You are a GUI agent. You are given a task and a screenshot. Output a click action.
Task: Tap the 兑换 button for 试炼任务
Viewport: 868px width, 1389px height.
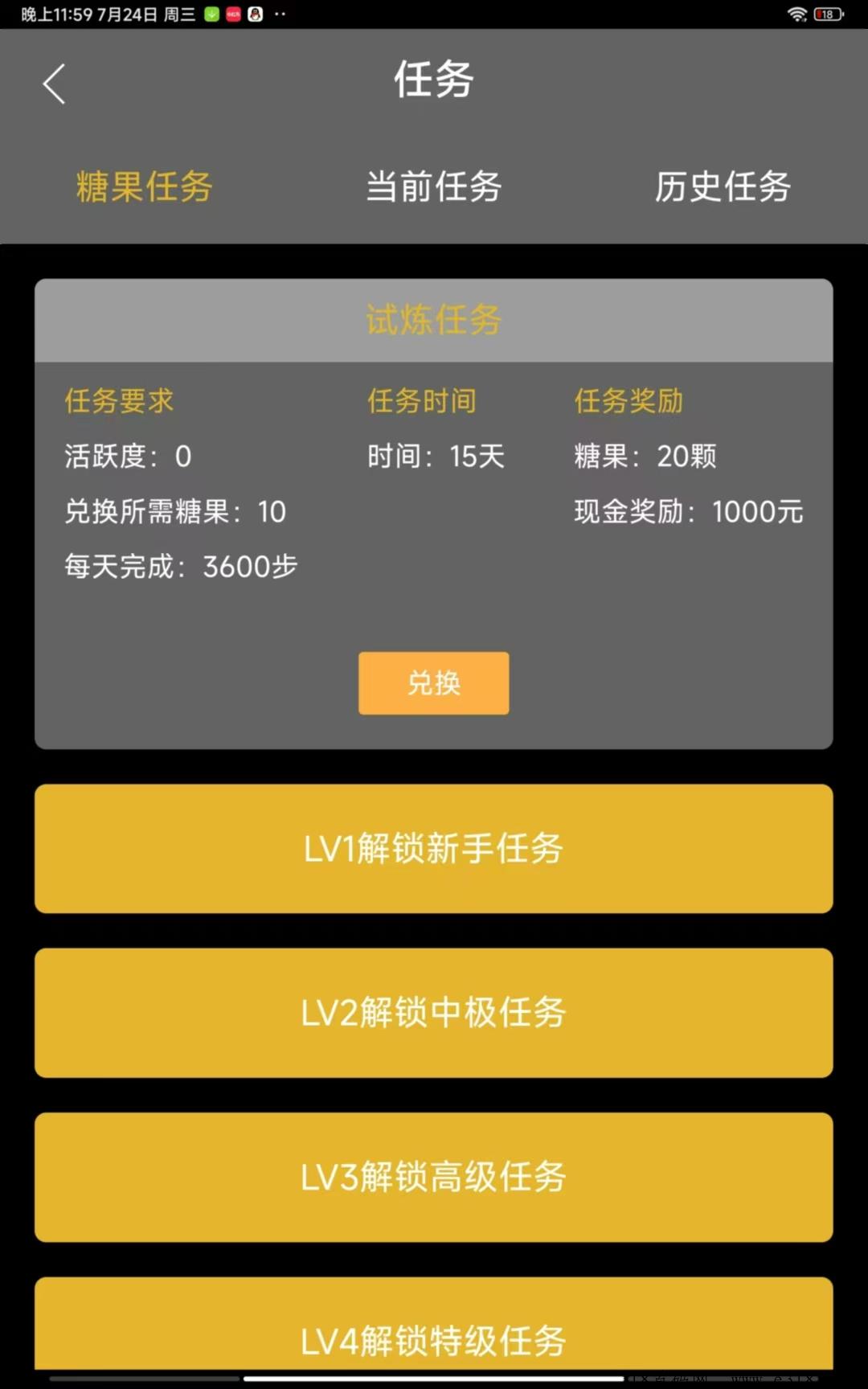[434, 683]
